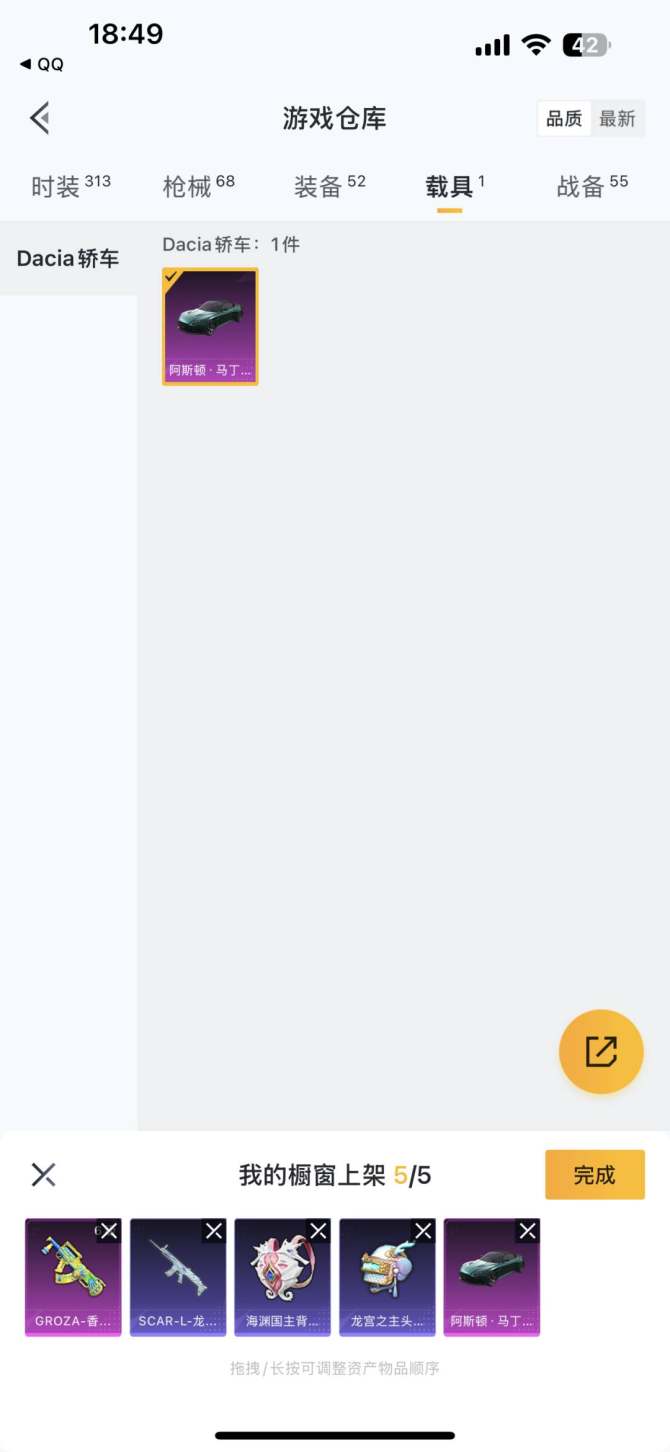
Task: Sort items by 品质
Action: pos(564,119)
